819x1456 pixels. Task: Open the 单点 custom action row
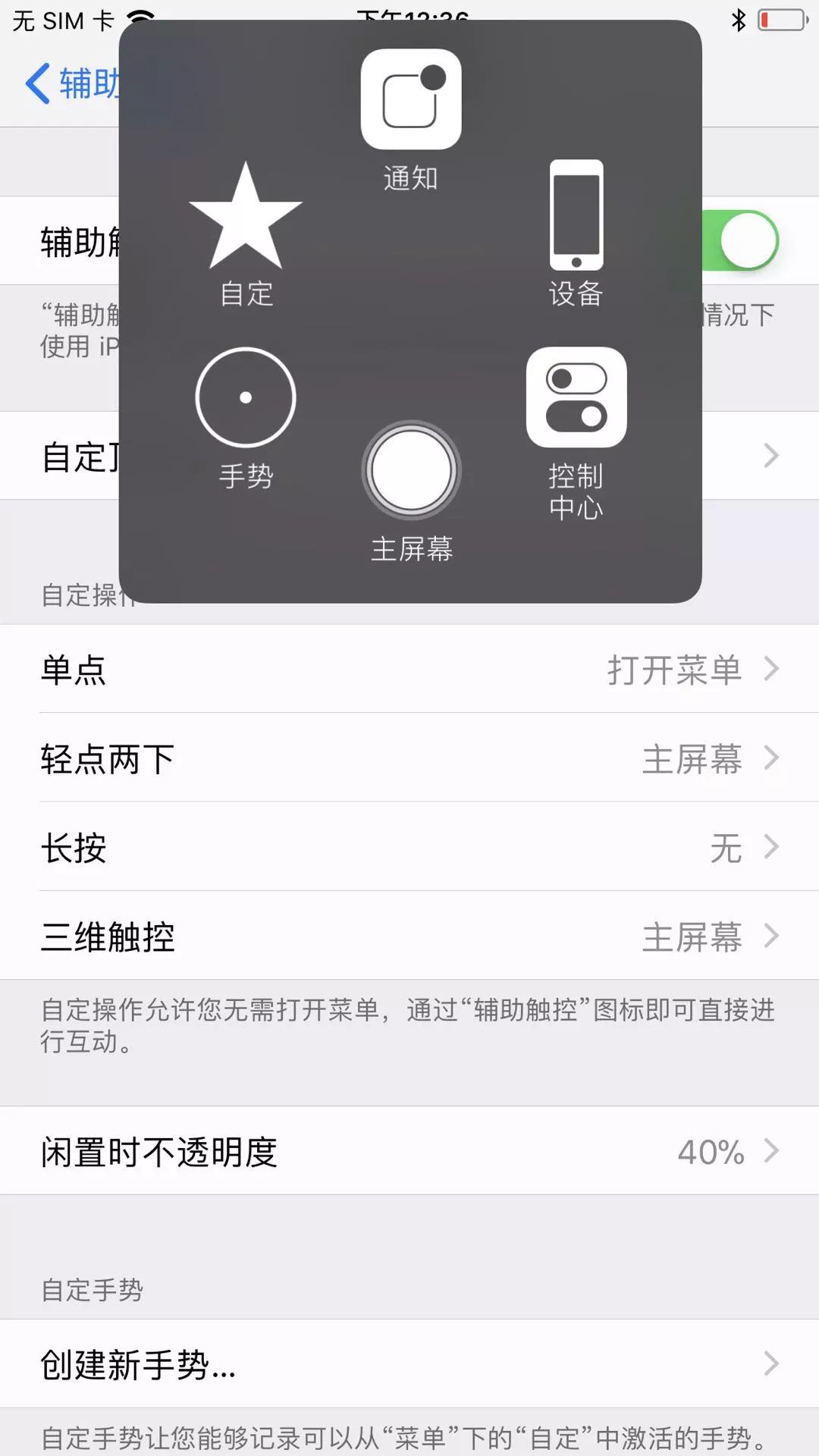coord(409,669)
